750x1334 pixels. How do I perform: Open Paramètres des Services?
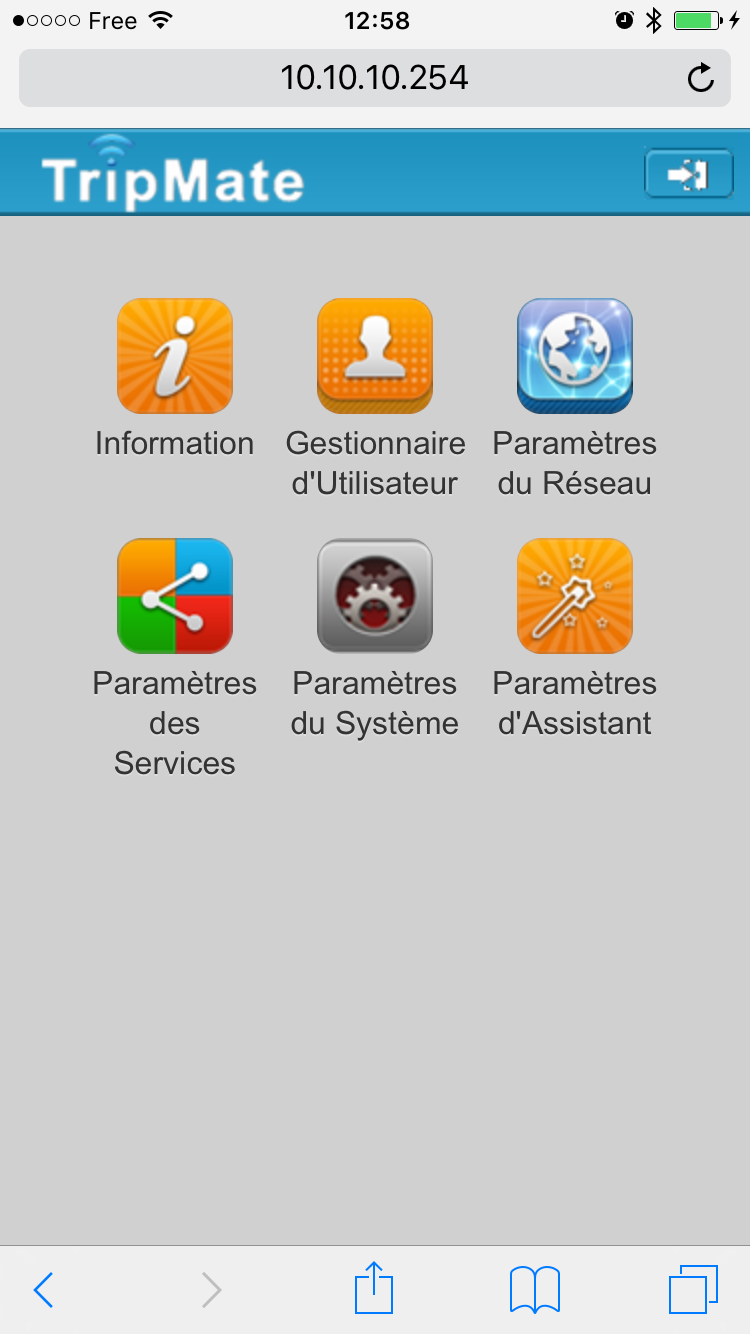[x=175, y=596]
